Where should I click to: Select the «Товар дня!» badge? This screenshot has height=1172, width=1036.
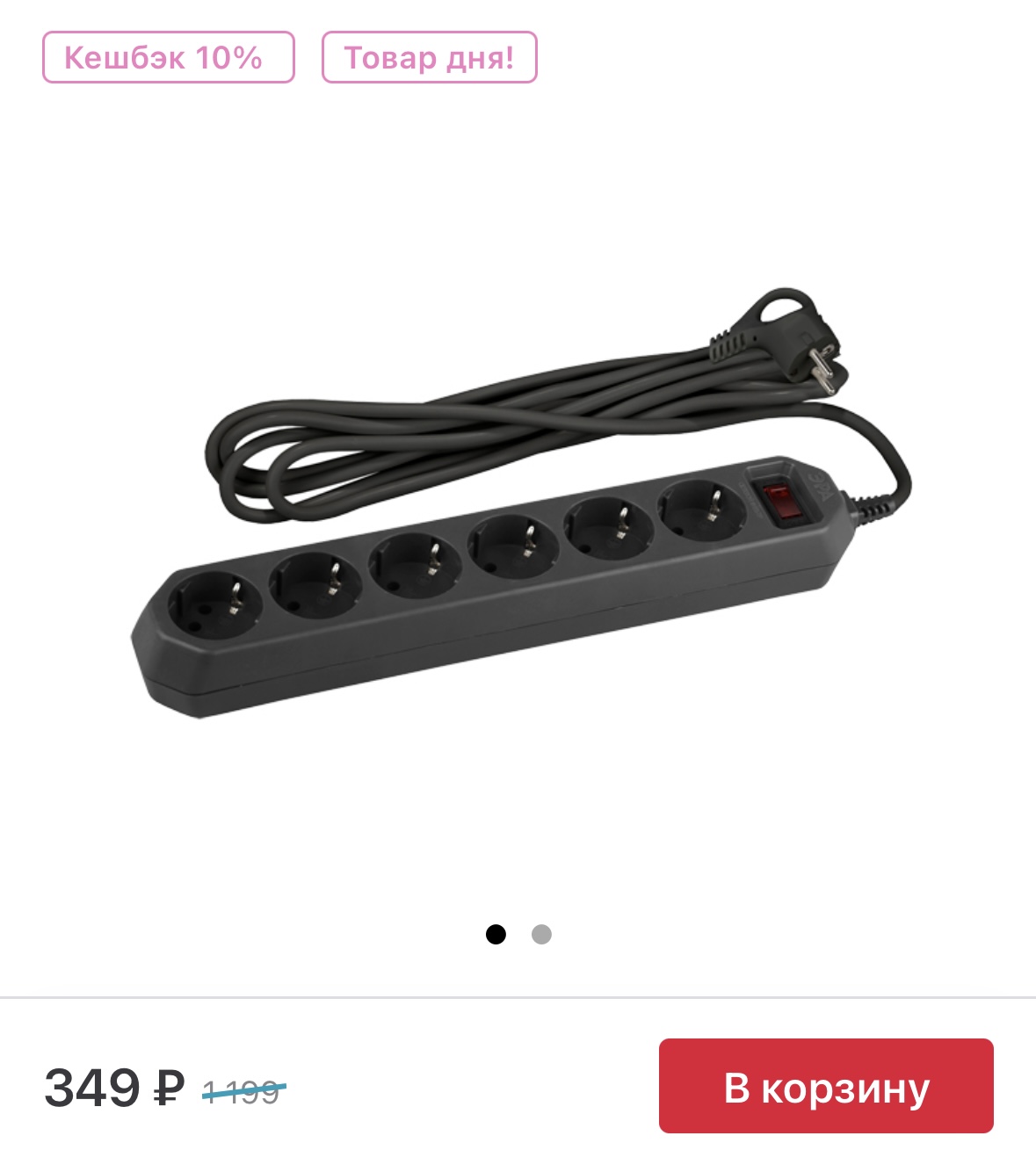[x=429, y=58]
